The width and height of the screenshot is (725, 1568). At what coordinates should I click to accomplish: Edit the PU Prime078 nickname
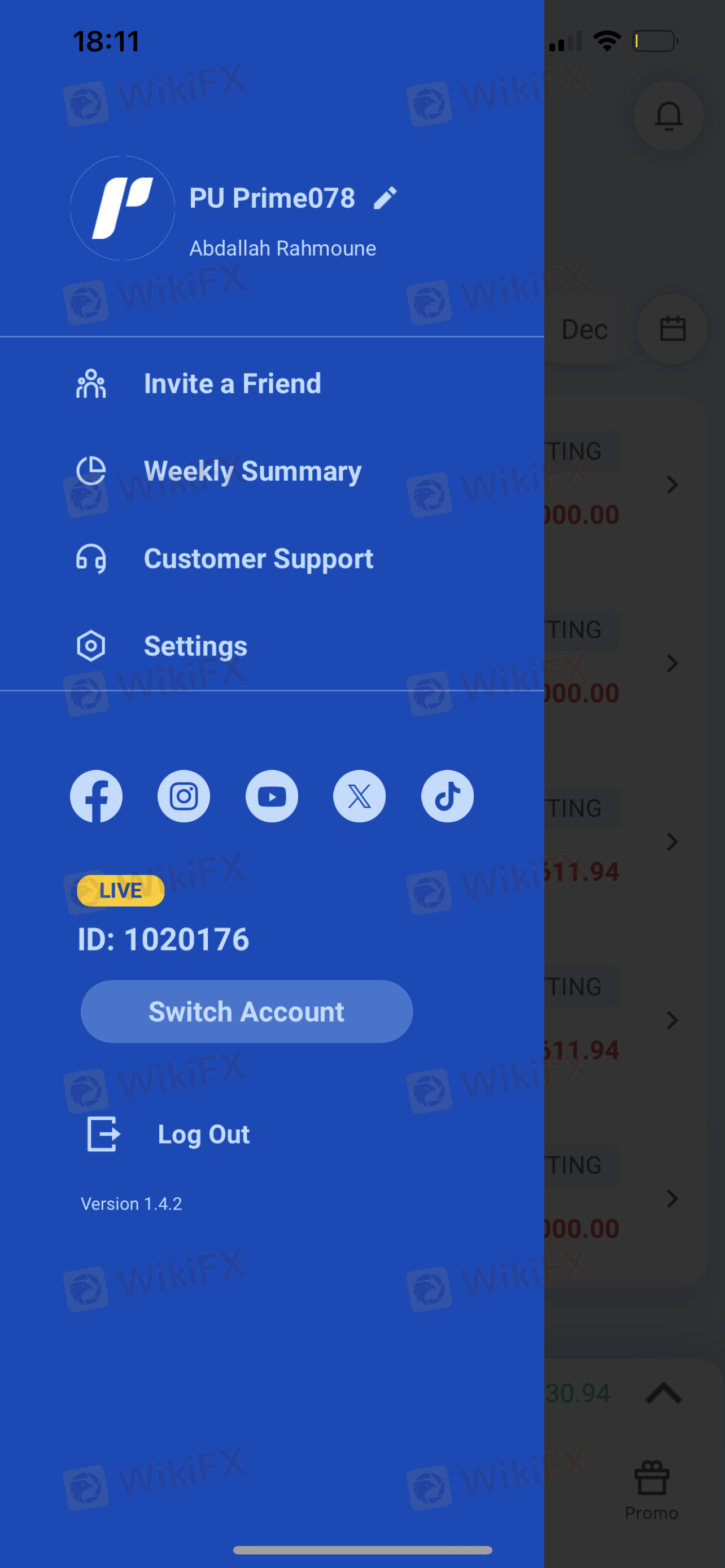pos(385,199)
